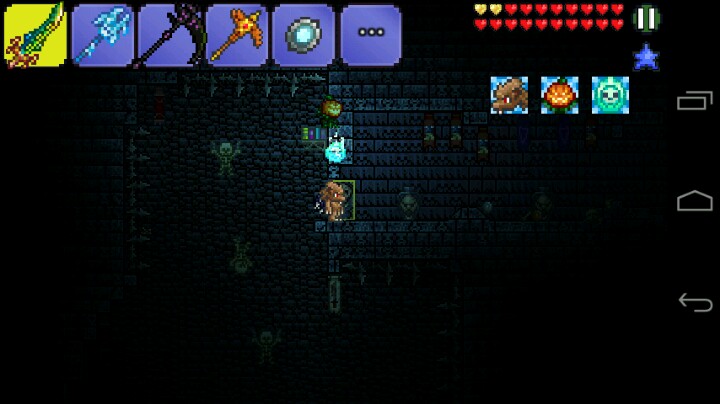Tap the pumpkin pet buff icon

pyautogui.click(x=560, y=94)
